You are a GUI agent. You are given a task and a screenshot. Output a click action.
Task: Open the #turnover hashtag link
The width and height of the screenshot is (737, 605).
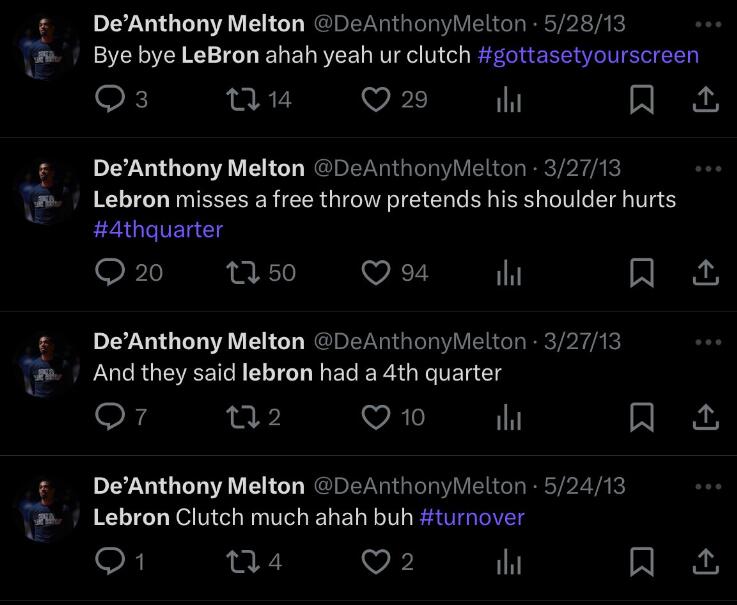tap(472, 517)
